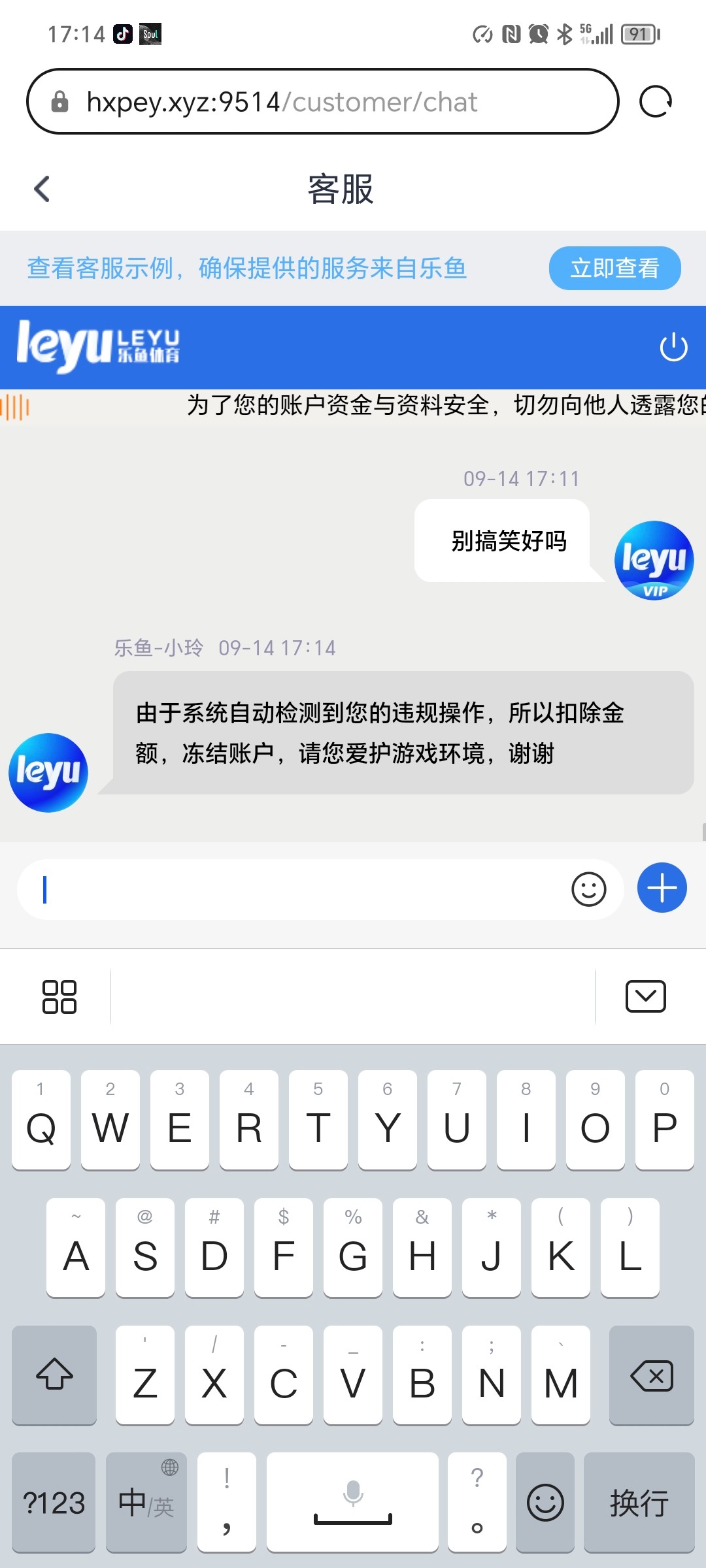
Task: Reload the page with the refresh icon
Action: click(x=655, y=102)
